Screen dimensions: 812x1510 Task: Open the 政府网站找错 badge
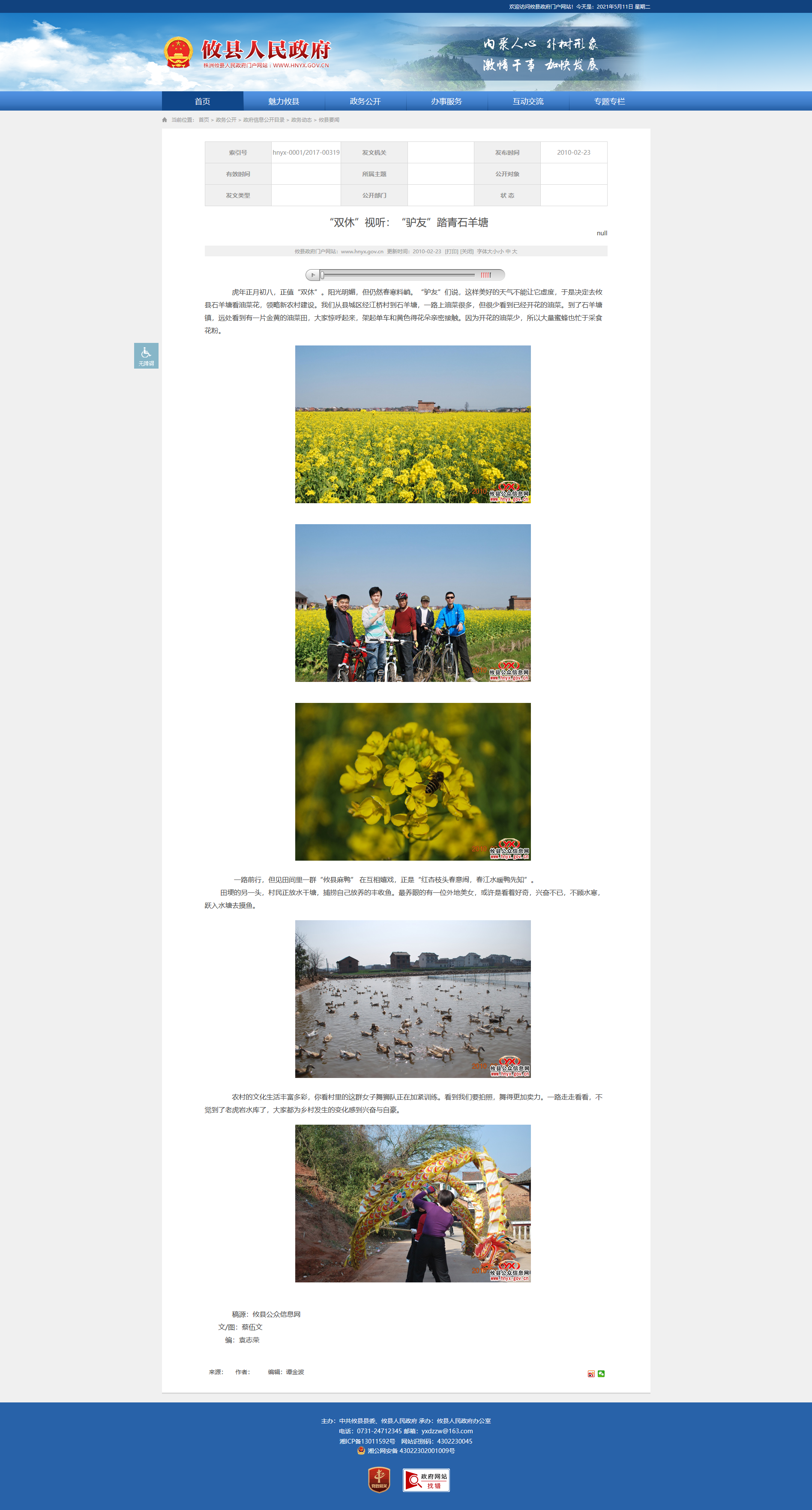coord(426,1480)
